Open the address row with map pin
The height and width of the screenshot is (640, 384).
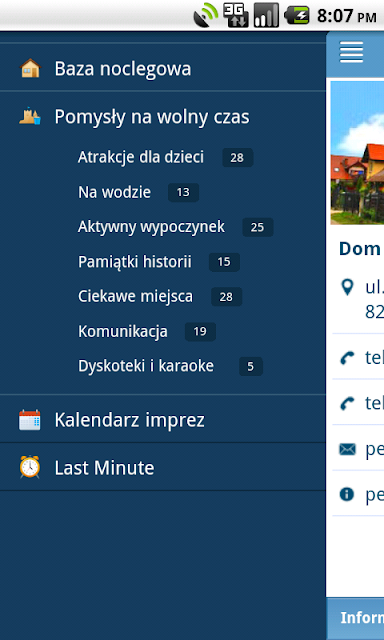point(358,299)
